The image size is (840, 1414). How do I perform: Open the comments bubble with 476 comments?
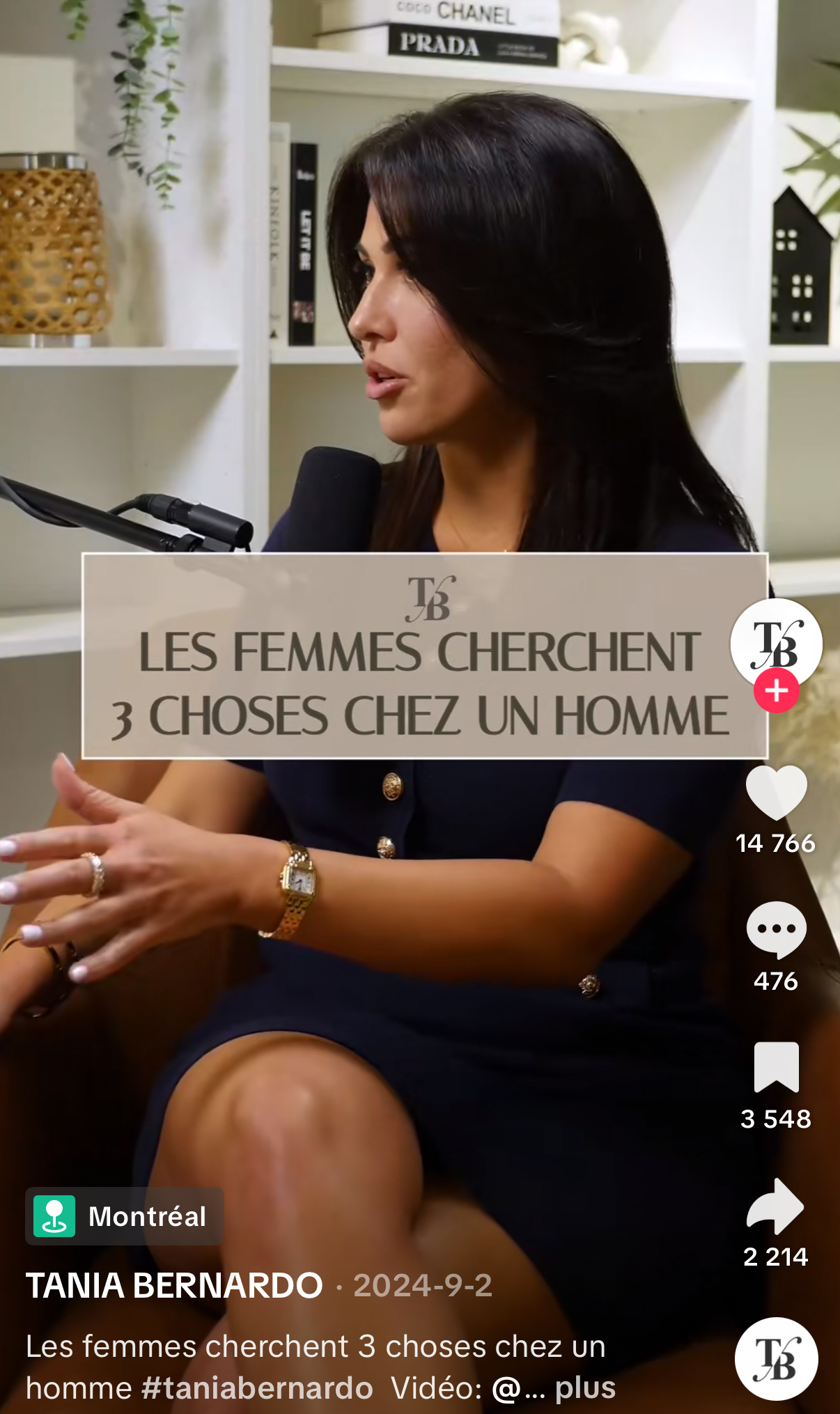tap(776, 929)
